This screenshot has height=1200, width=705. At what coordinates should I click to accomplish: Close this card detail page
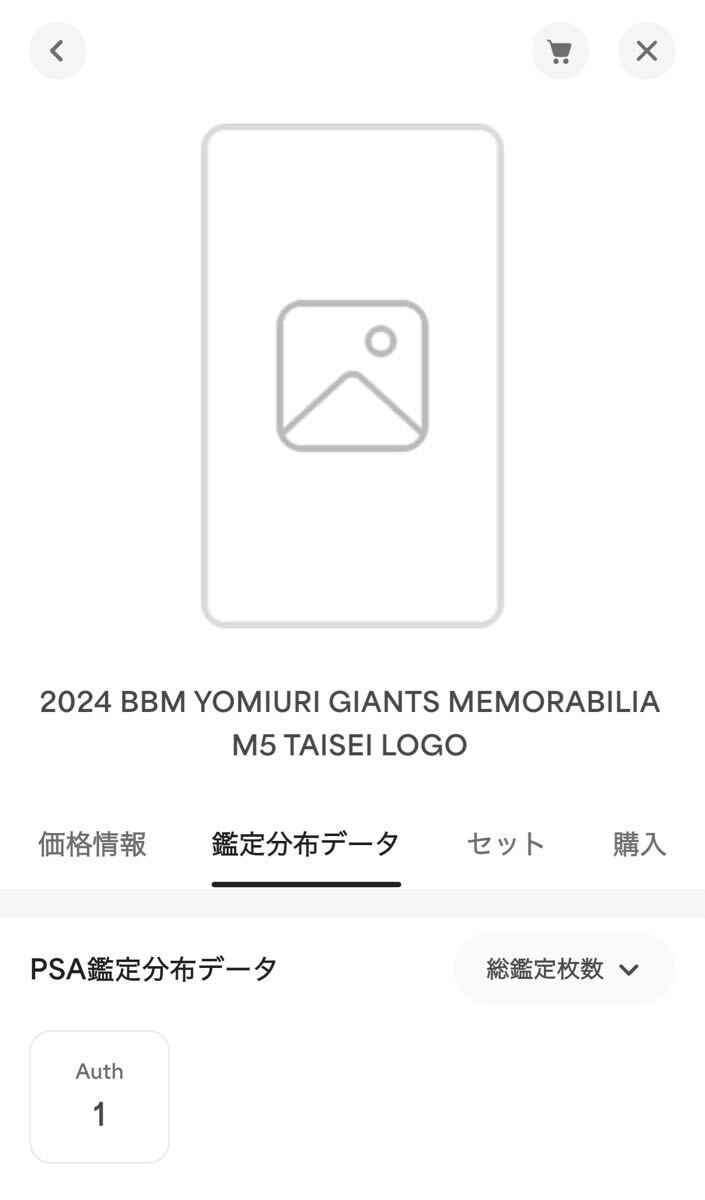coord(647,51)
